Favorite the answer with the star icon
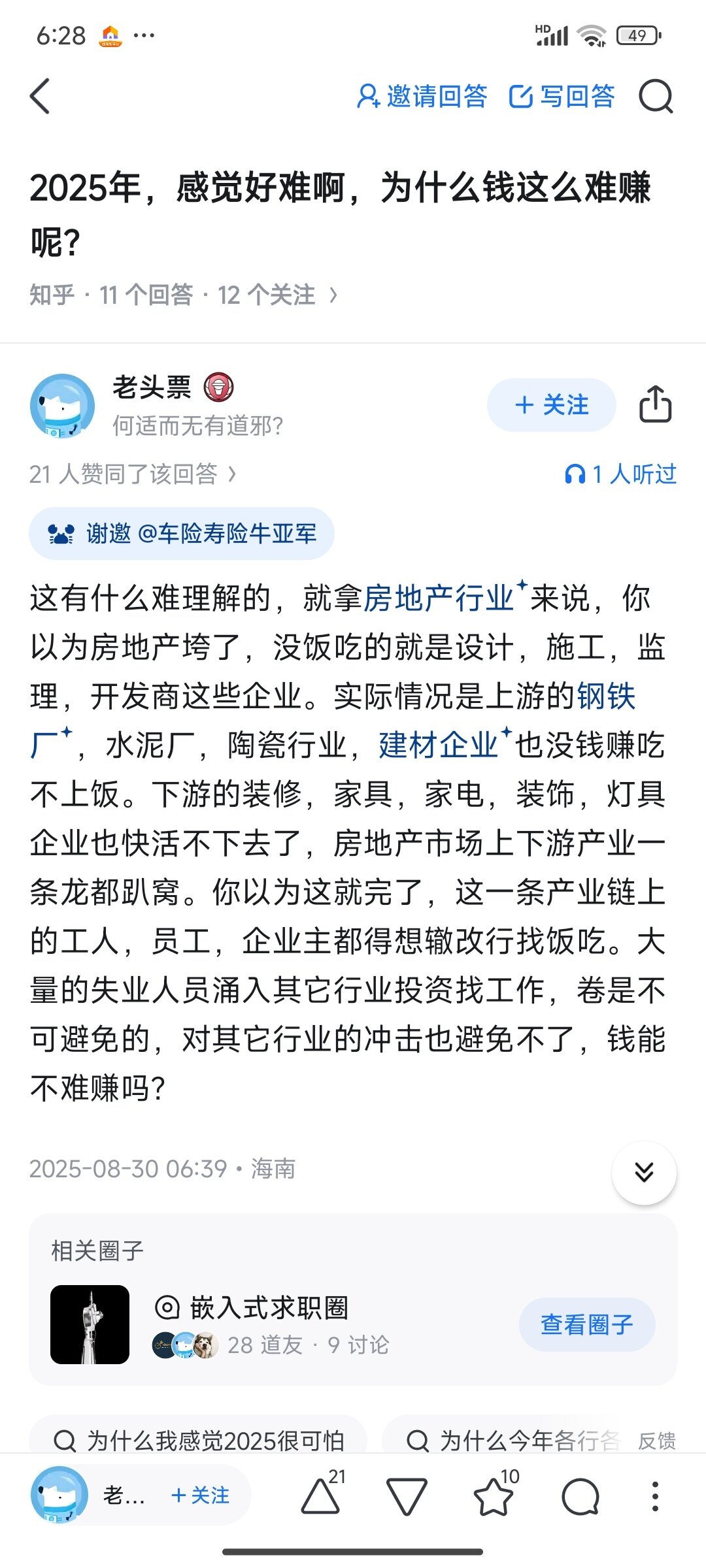The width and height of the screenshot is (706, 1568). pos(494,1496)
